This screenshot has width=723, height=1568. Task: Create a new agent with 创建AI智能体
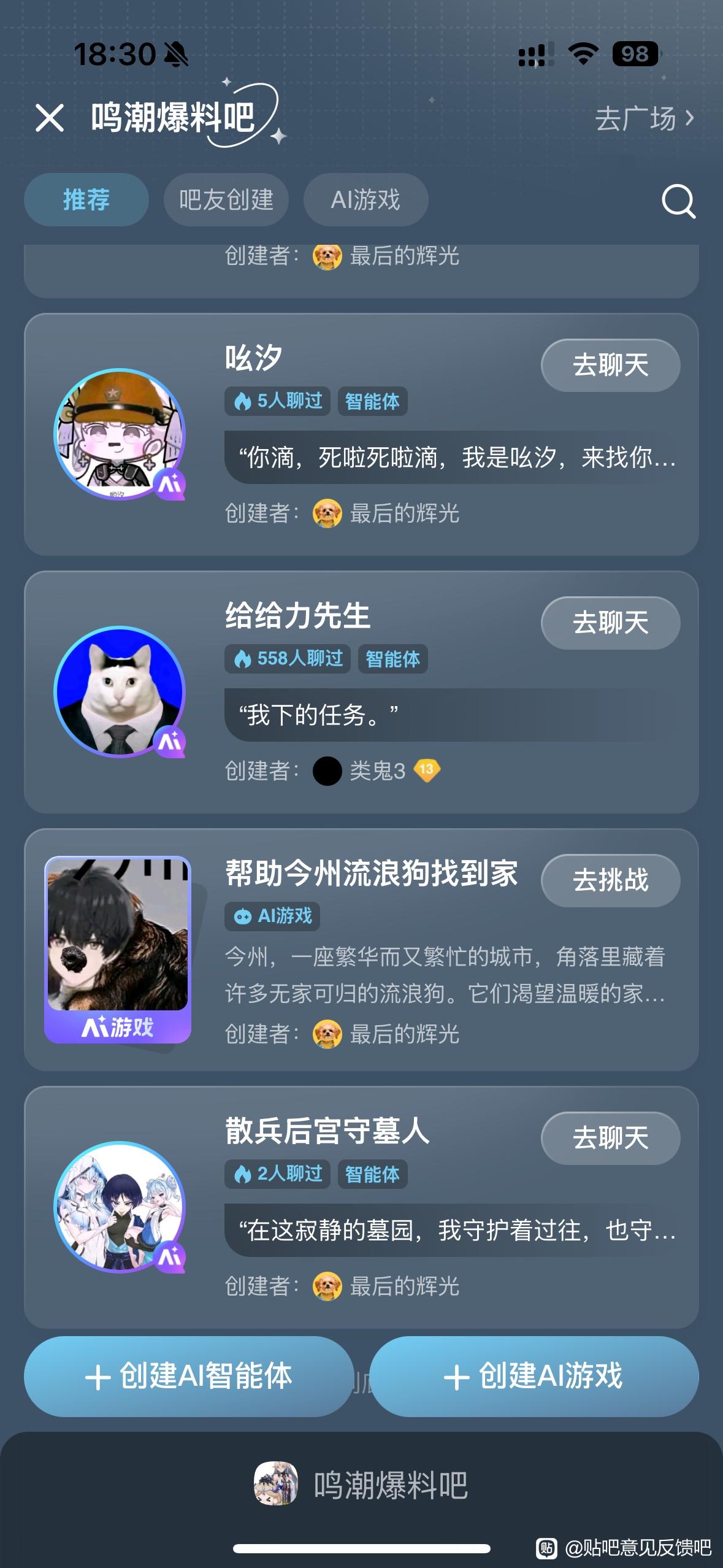(189, 1376)
